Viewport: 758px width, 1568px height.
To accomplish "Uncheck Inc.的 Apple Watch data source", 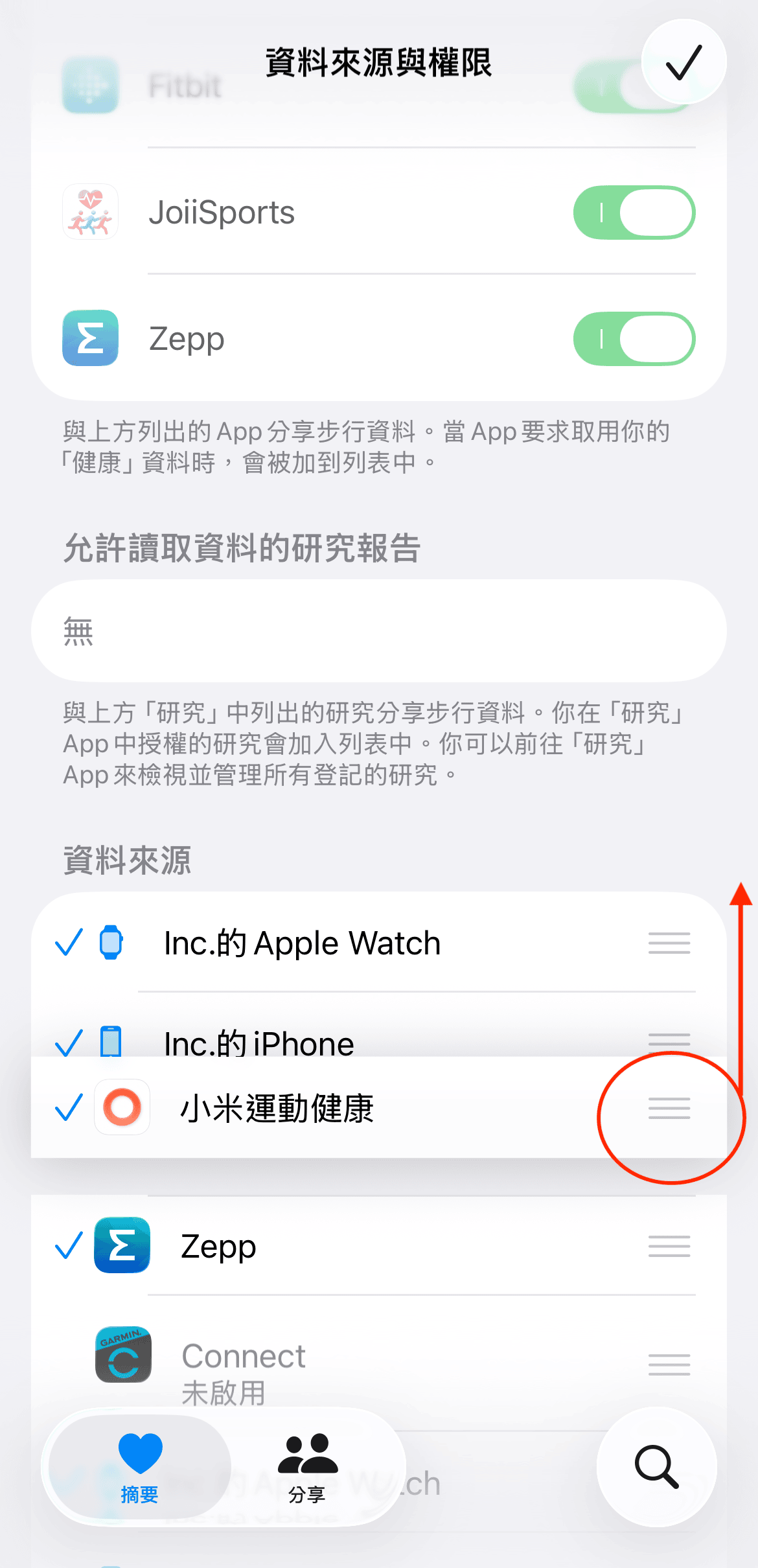I will (69, 943).
